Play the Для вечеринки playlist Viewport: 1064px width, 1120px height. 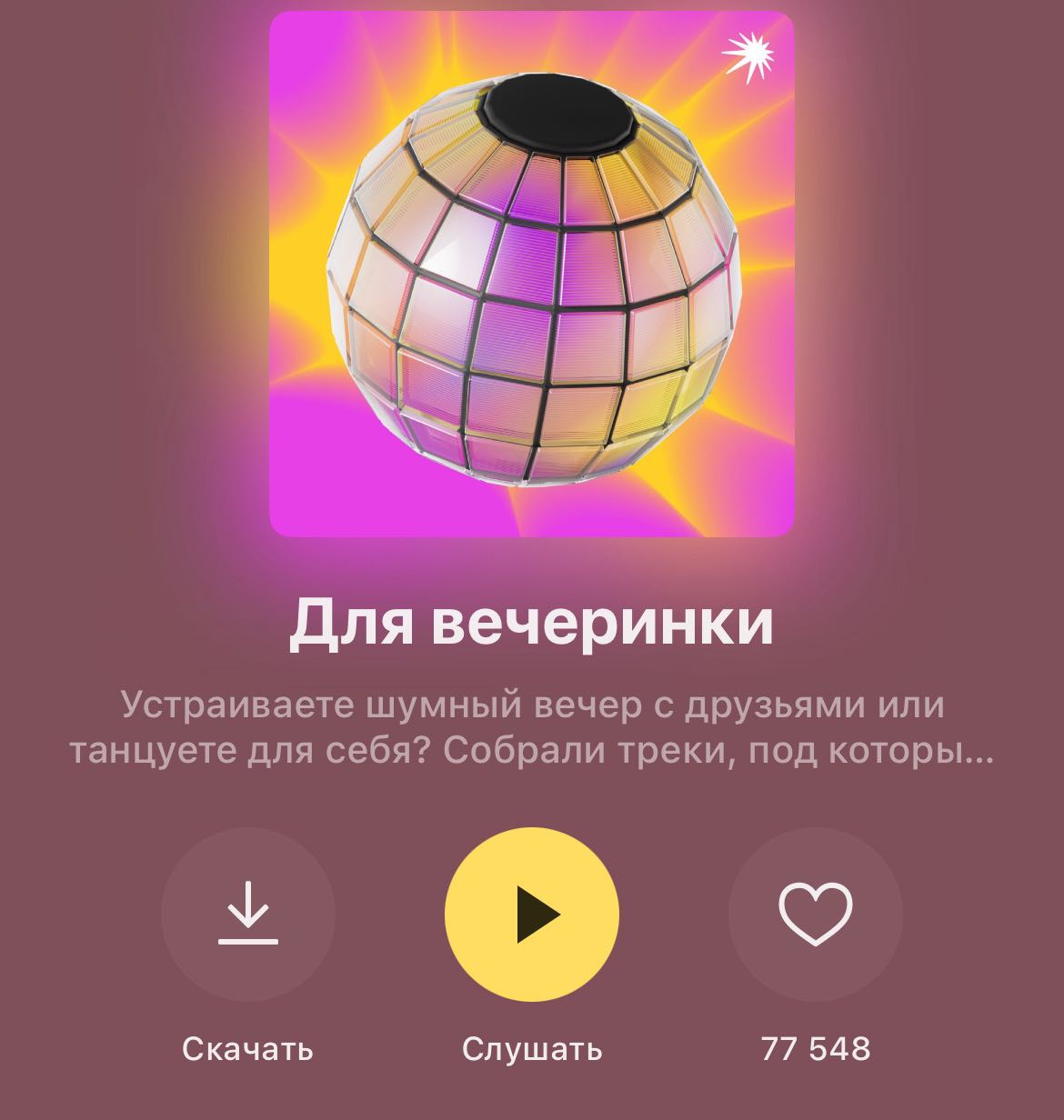coord(531,914)
